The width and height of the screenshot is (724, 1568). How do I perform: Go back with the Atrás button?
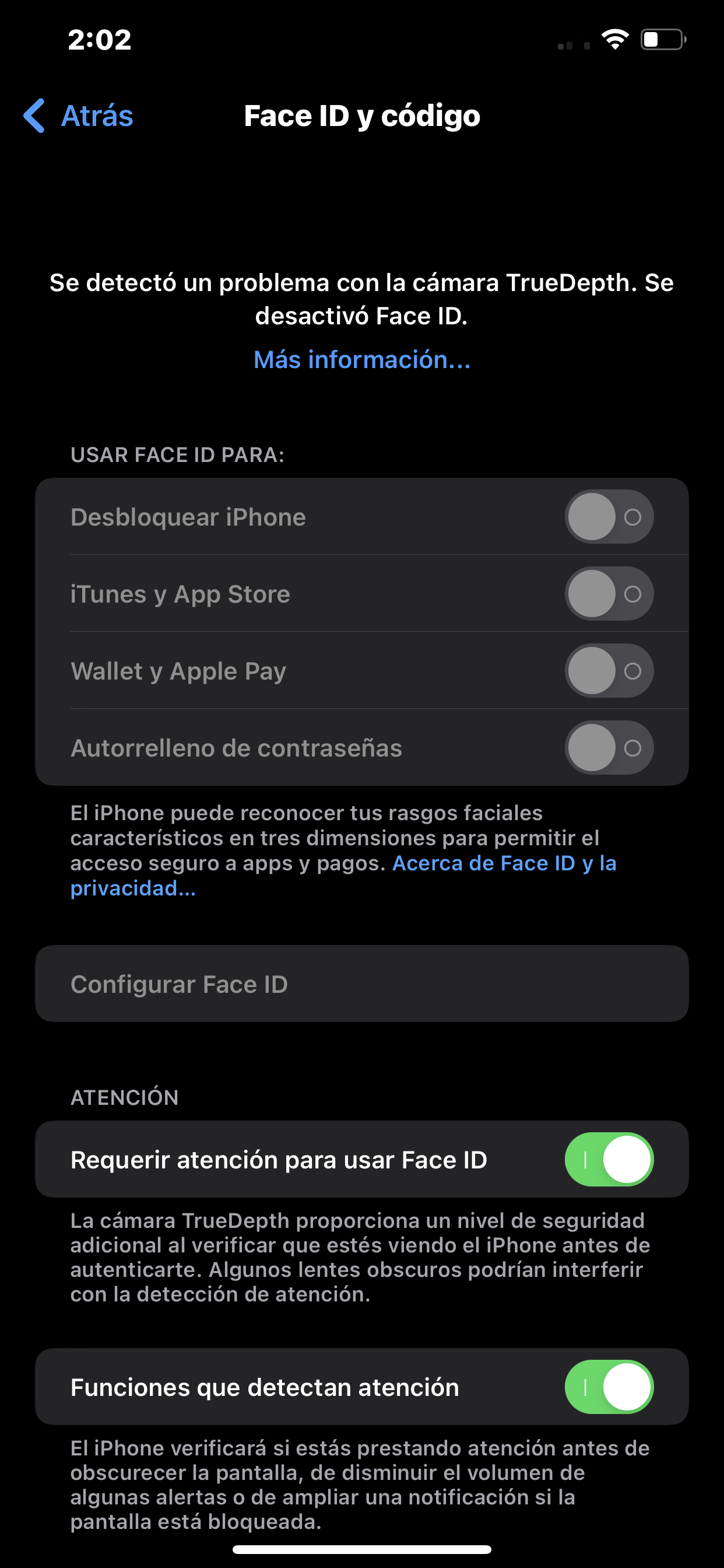[79, 116]
